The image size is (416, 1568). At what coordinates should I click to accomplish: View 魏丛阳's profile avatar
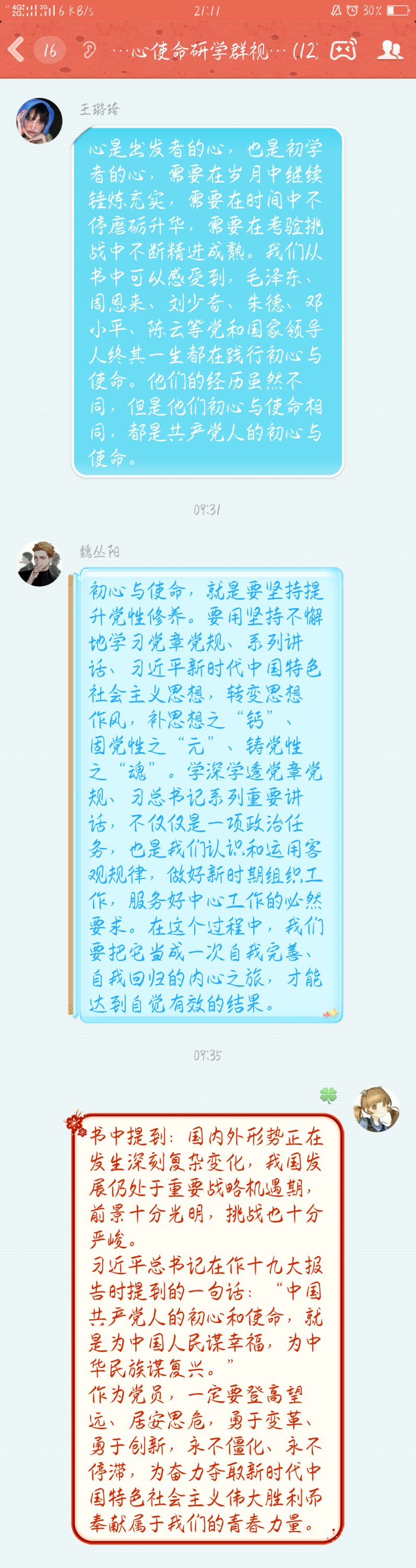pyautogui.click(x=40, y=563)
